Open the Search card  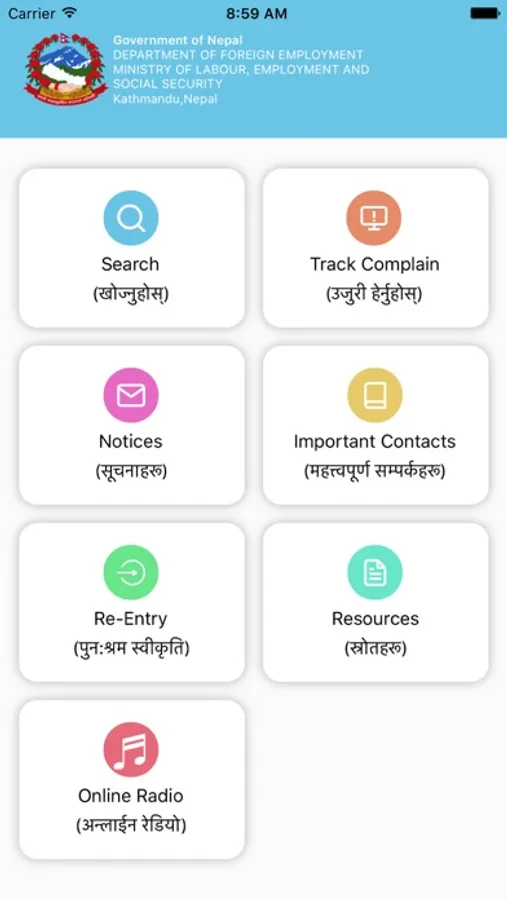(x=131, y=248)
